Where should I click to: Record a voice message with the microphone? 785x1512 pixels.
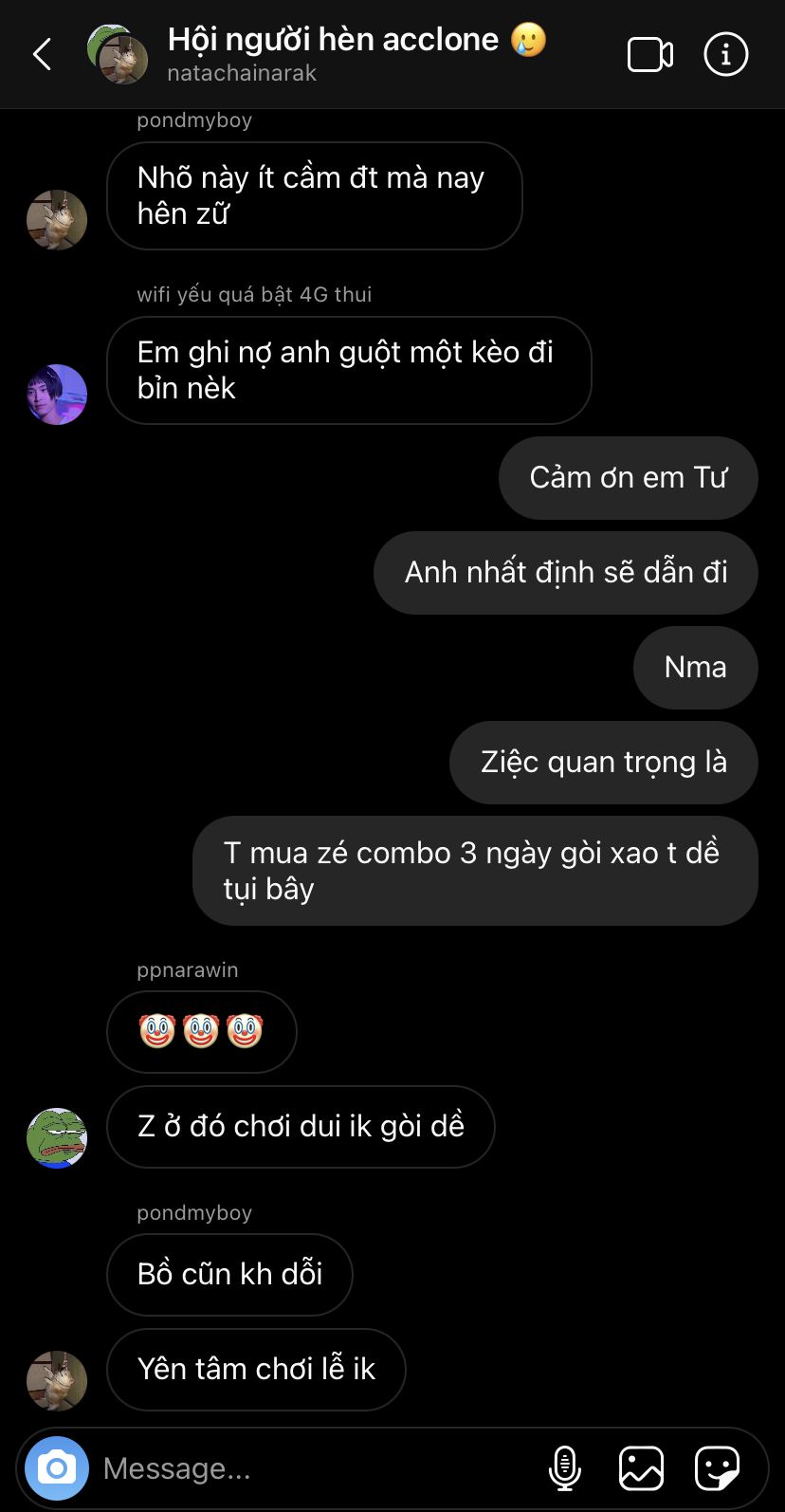click(565, 1469)
